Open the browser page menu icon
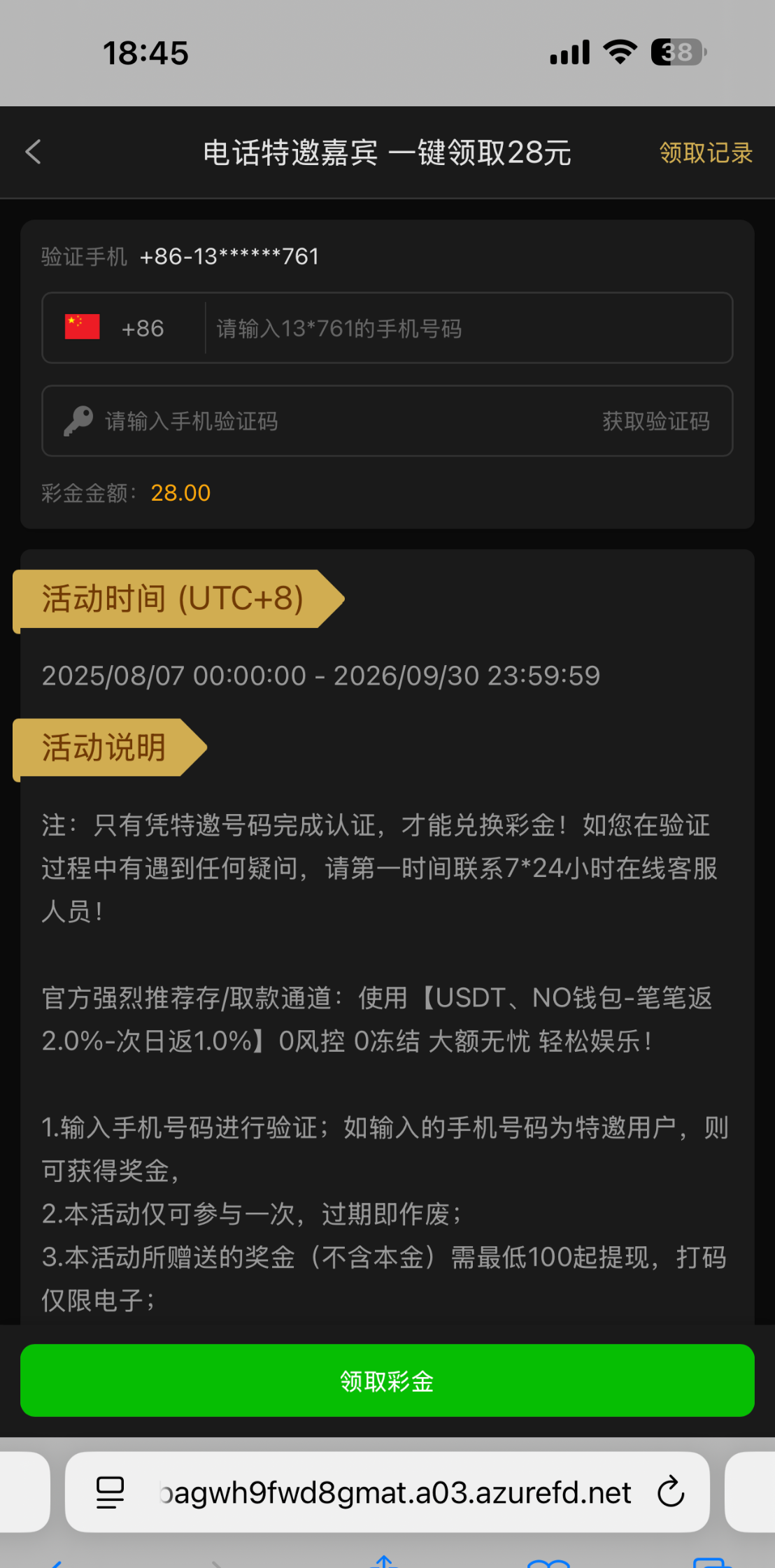775x1568 pixels. (110, 1492)
